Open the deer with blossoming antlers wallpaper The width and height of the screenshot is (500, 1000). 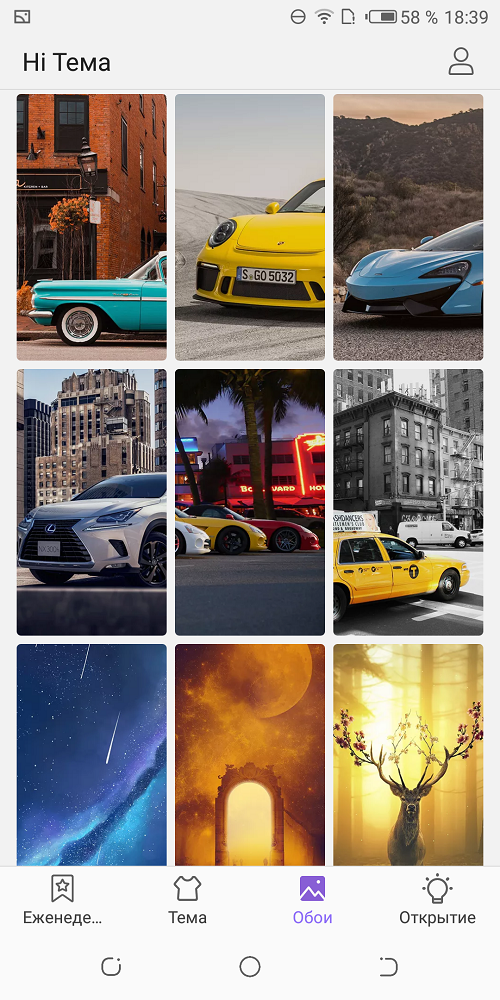pyautogui.click(x=408, y=754)
